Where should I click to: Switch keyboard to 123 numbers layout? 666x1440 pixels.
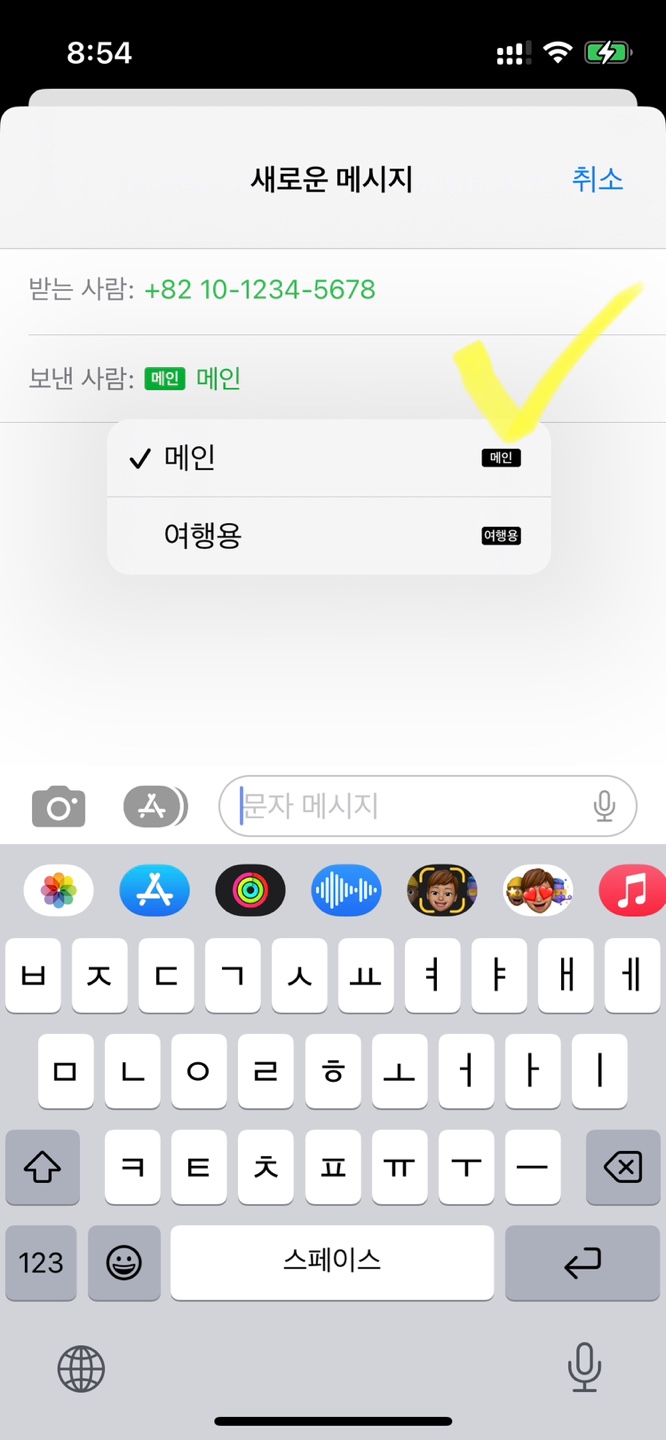[41, 1263]
